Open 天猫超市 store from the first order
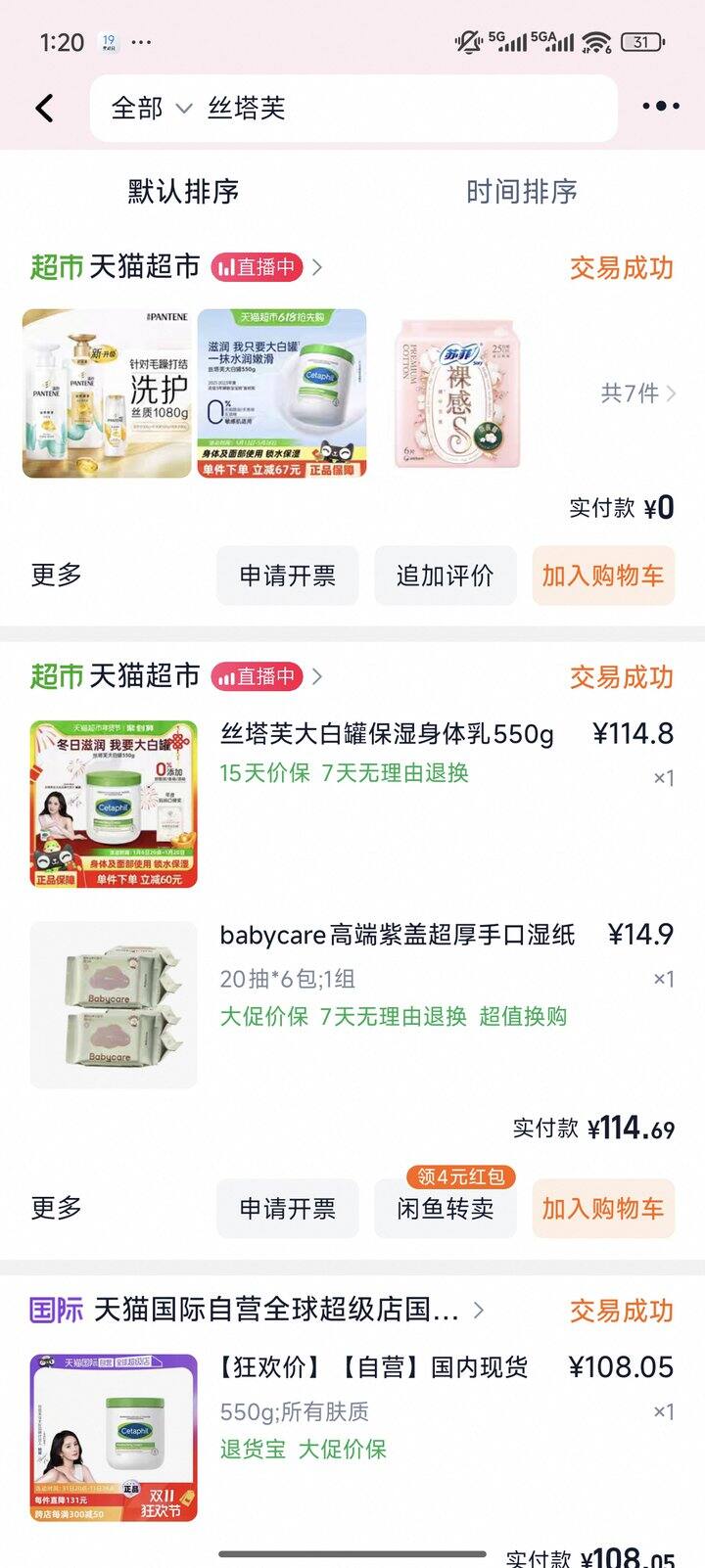The image size is (705, 1568). tap(144, 266)
